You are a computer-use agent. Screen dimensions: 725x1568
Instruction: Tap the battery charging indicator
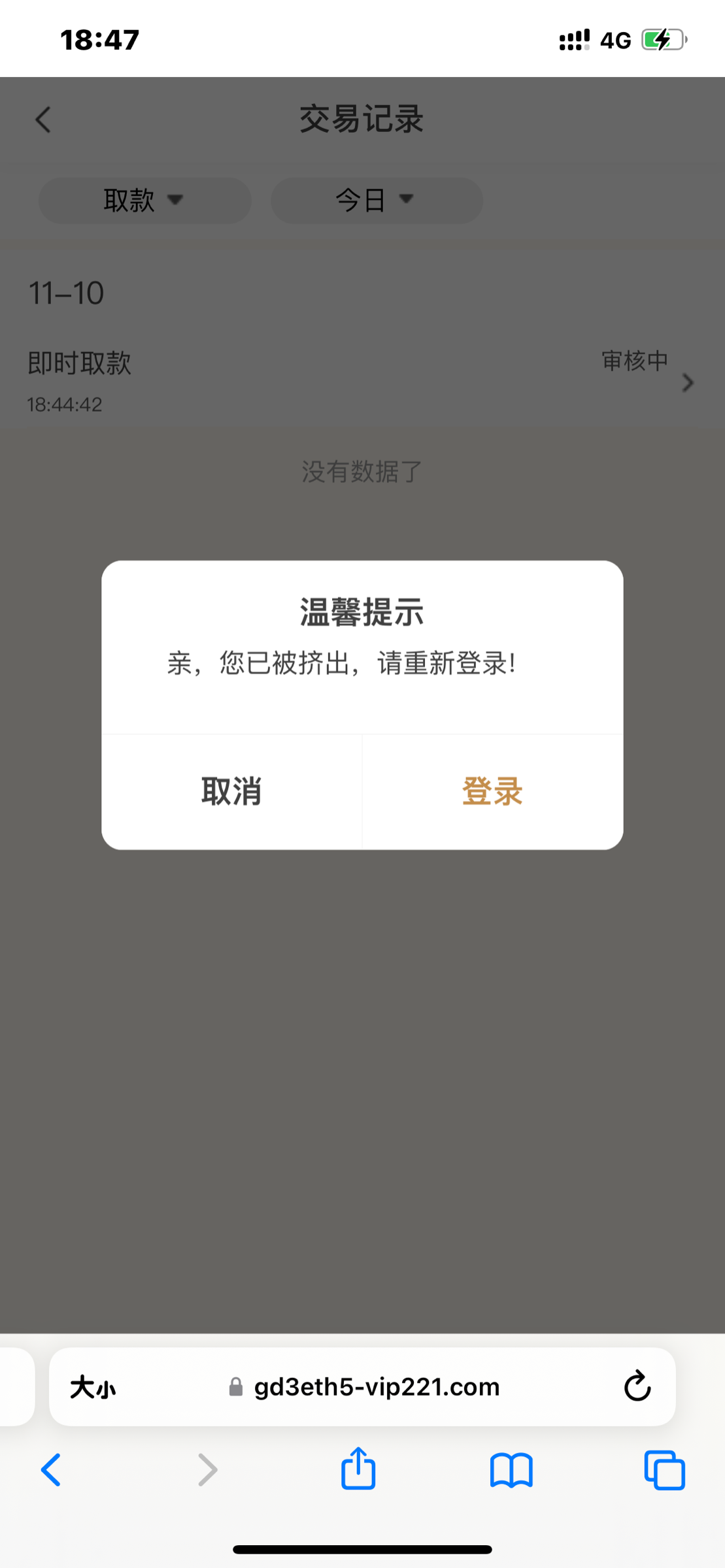coord(662,39)
